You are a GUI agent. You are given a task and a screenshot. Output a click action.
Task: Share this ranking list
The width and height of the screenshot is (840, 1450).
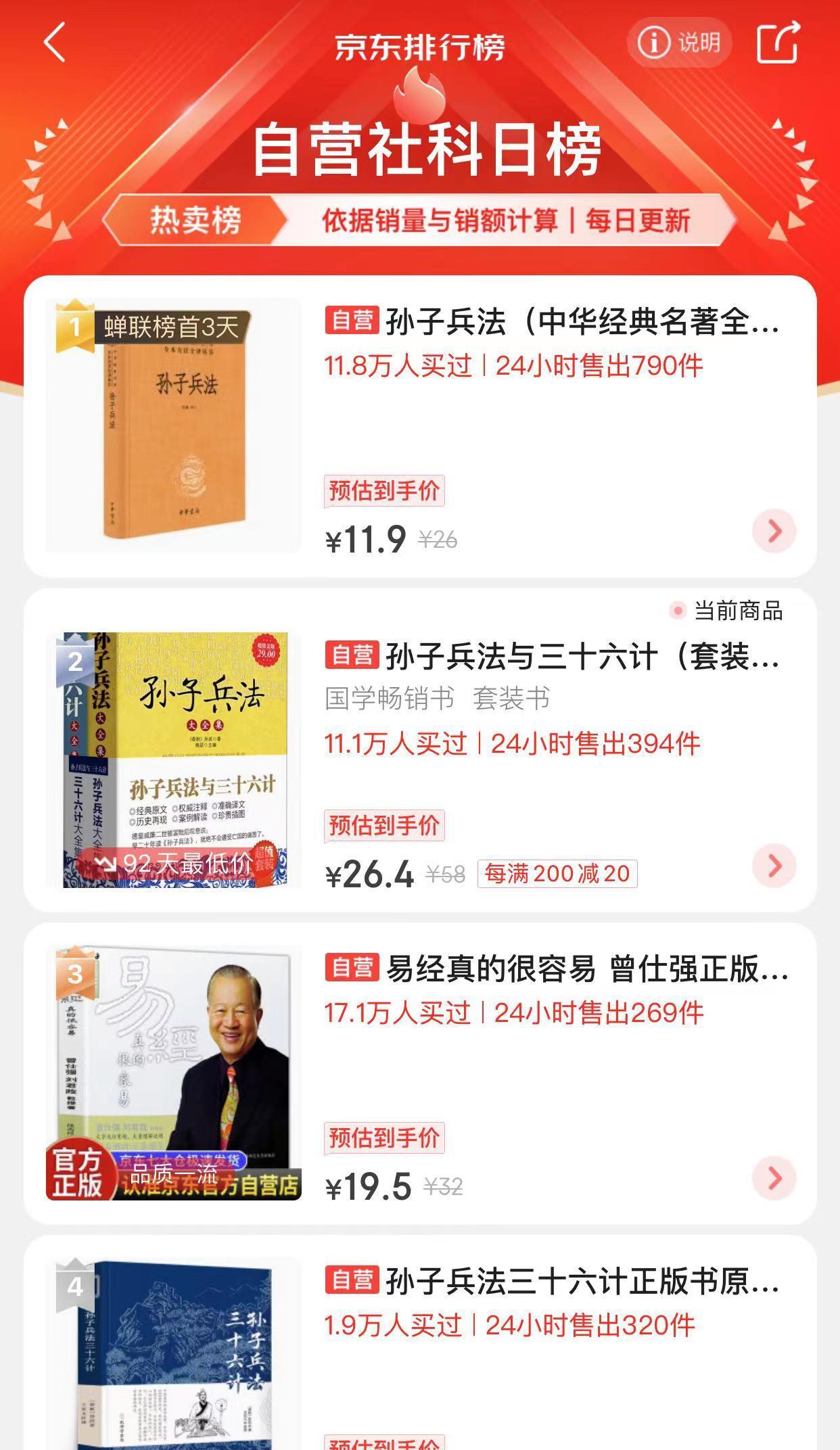click(778, 43)
